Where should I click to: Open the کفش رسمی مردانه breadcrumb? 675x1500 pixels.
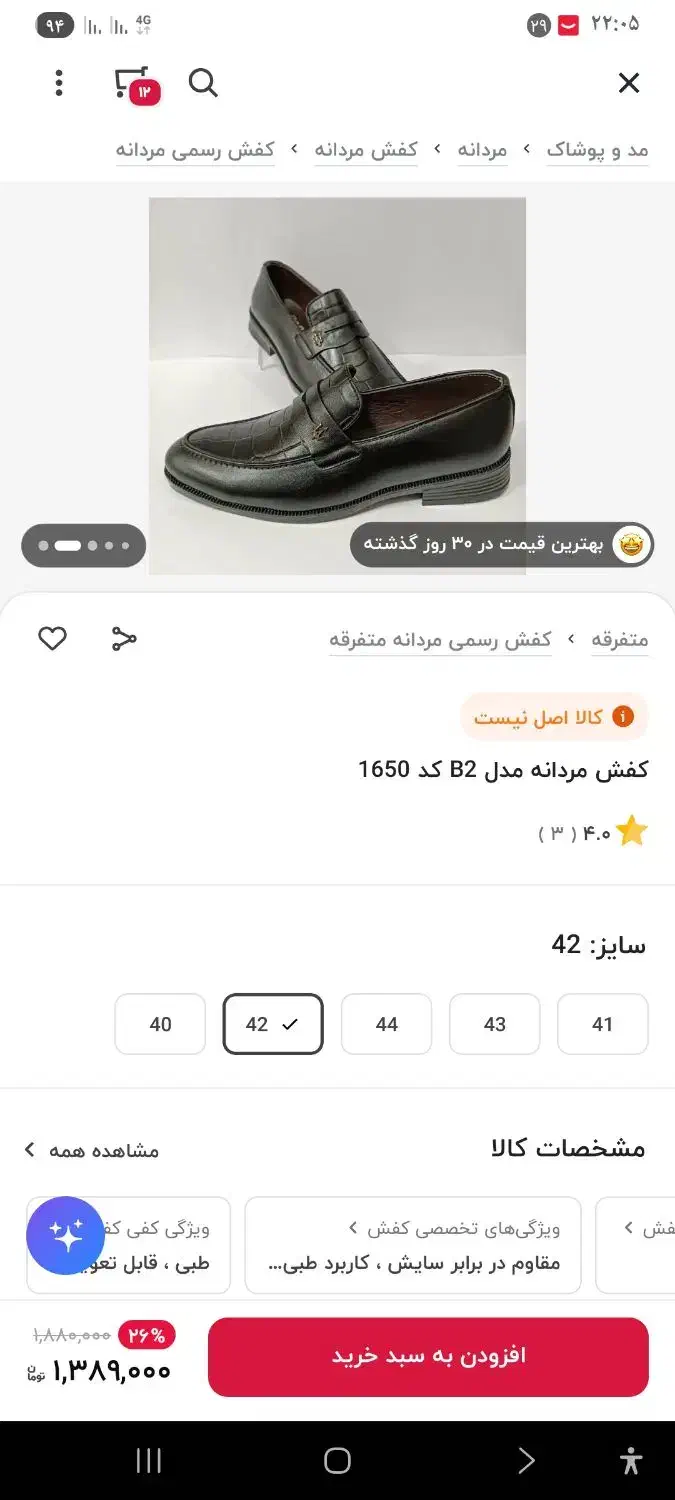coord(195,150)
